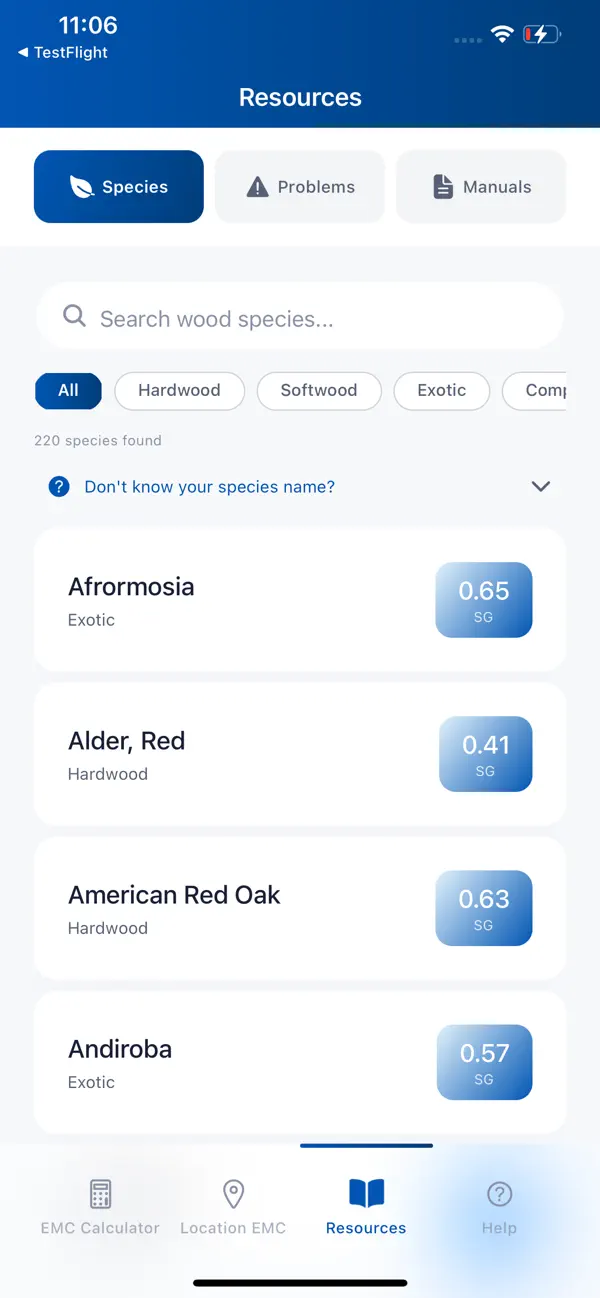Select the All filter chip

click(x=68, y=391)
